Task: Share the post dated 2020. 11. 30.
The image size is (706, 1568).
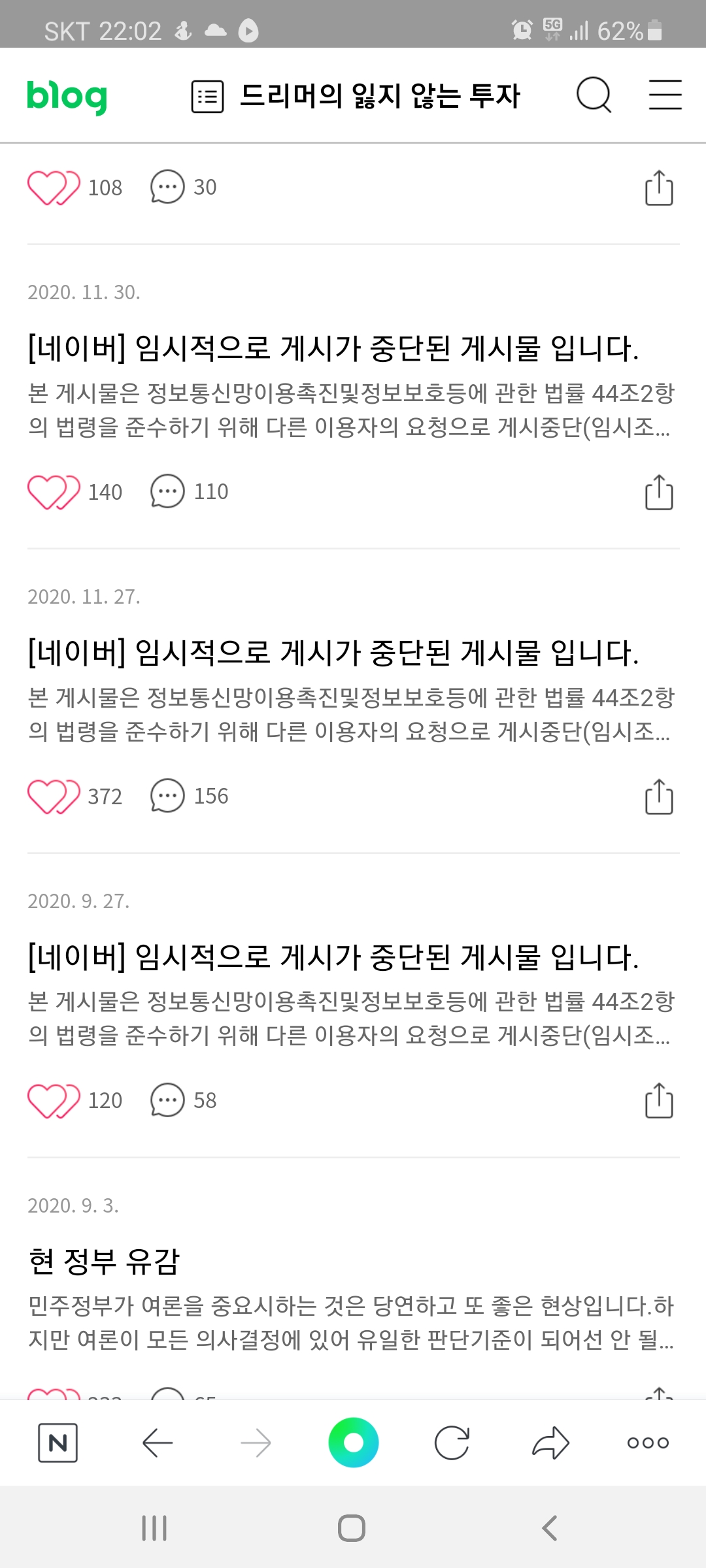Action: pyautogui.click(x=659, y=492)
